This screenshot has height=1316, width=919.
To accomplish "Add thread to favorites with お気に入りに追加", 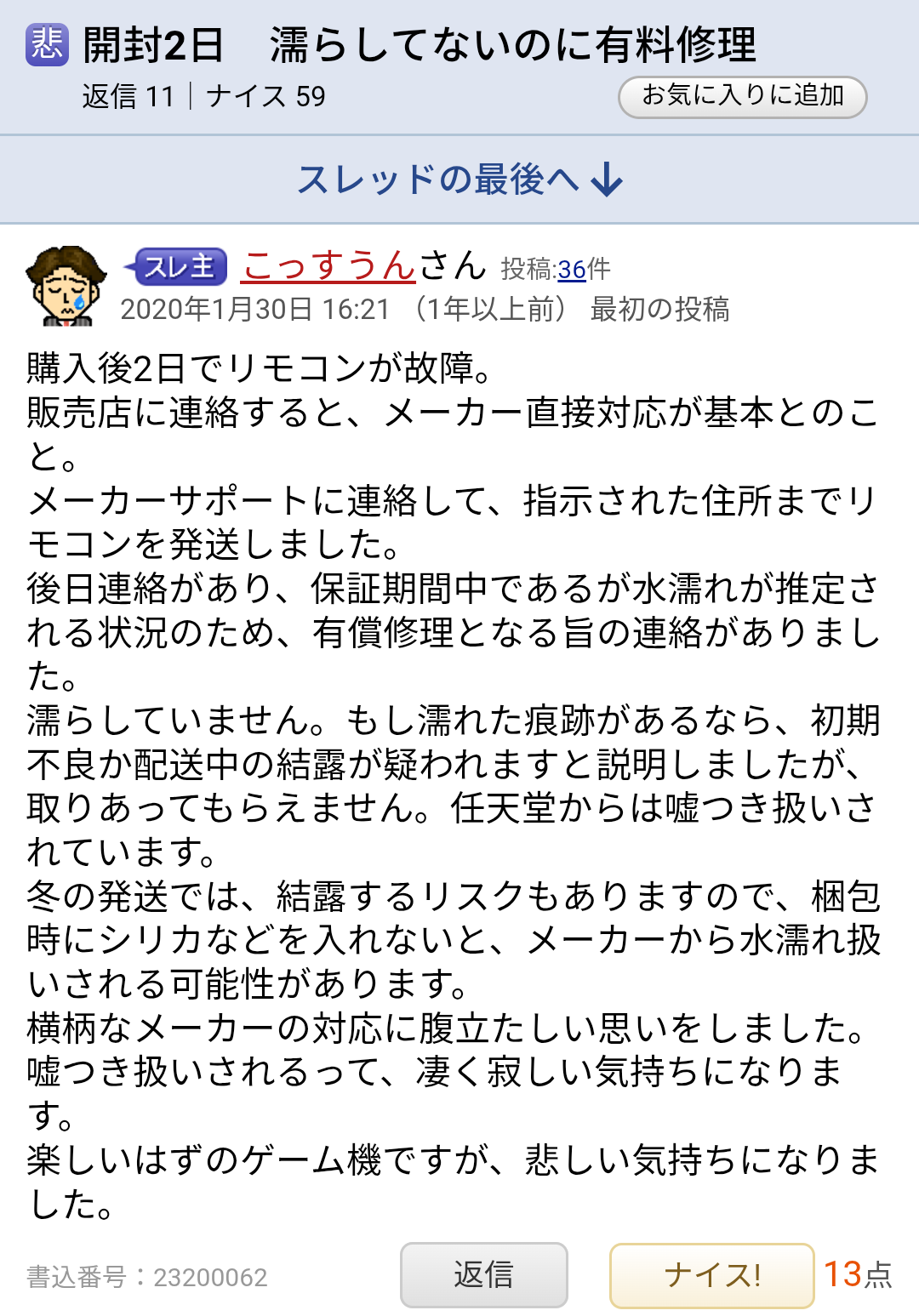I will tap(742, 96).
